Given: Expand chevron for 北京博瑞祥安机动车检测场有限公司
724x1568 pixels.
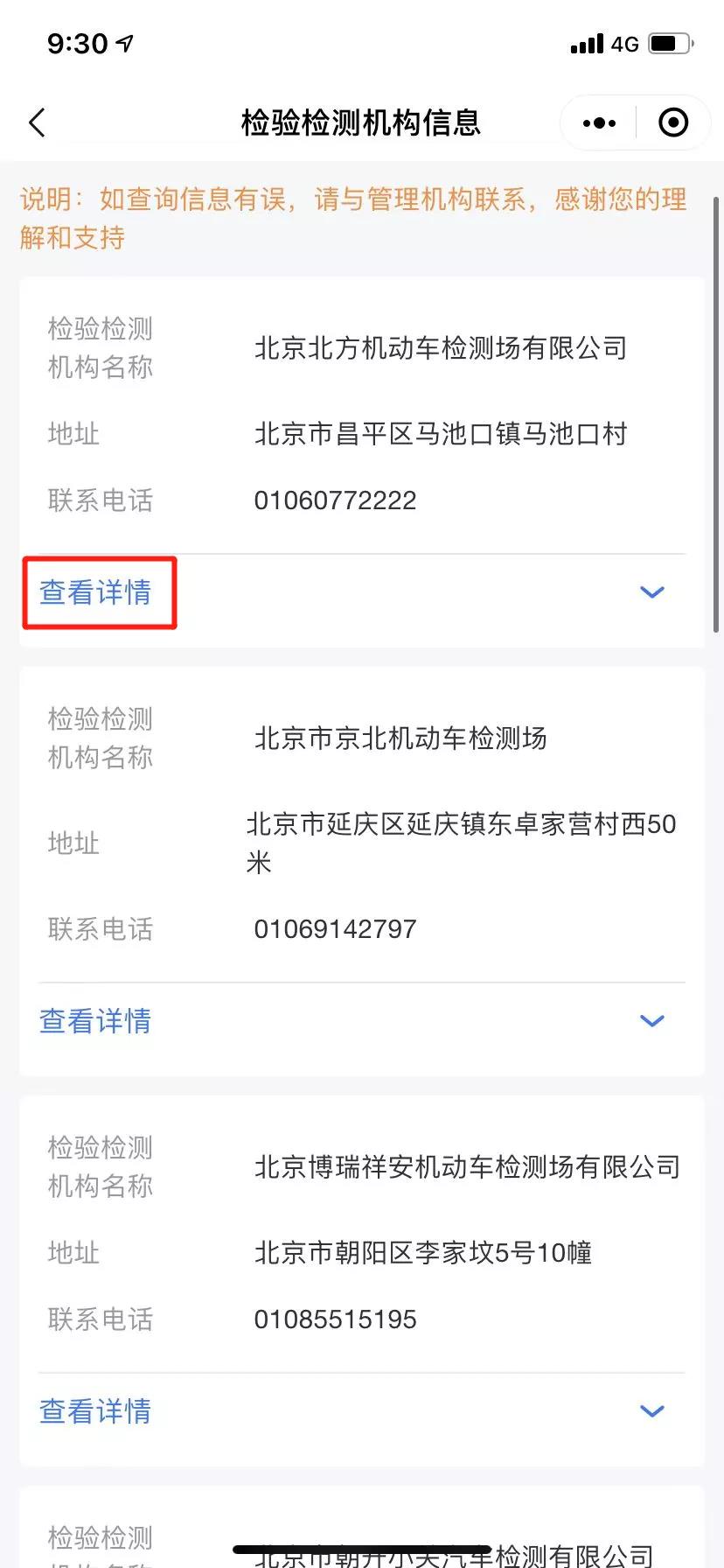Looking at the screenshot, I should click(x=652, y=1411).
